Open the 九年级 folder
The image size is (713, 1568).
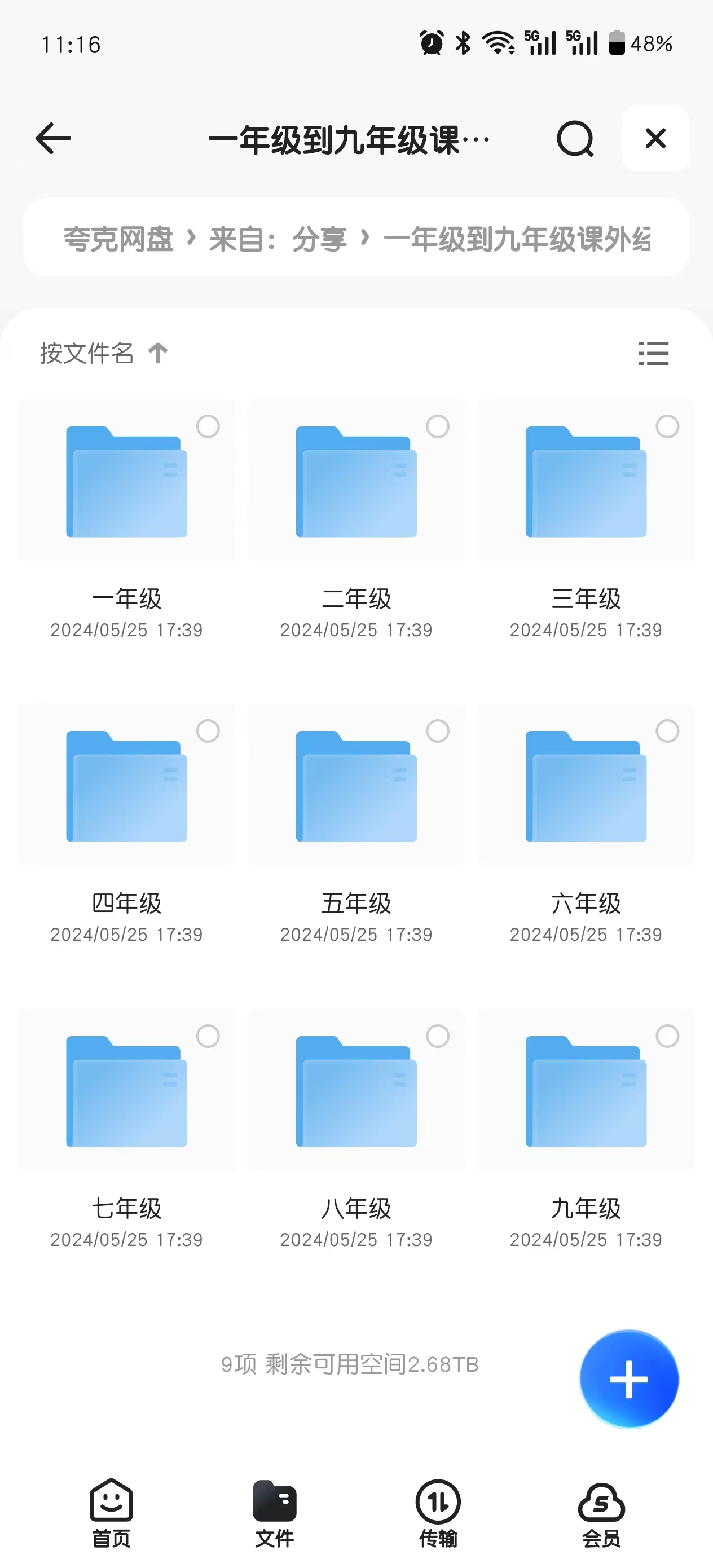pos(586,1091)
